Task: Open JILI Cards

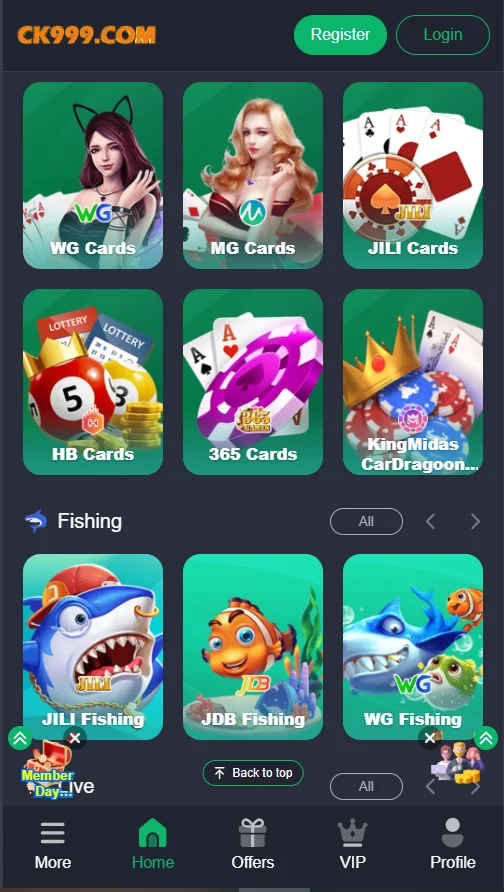Action: pos(413,175)
